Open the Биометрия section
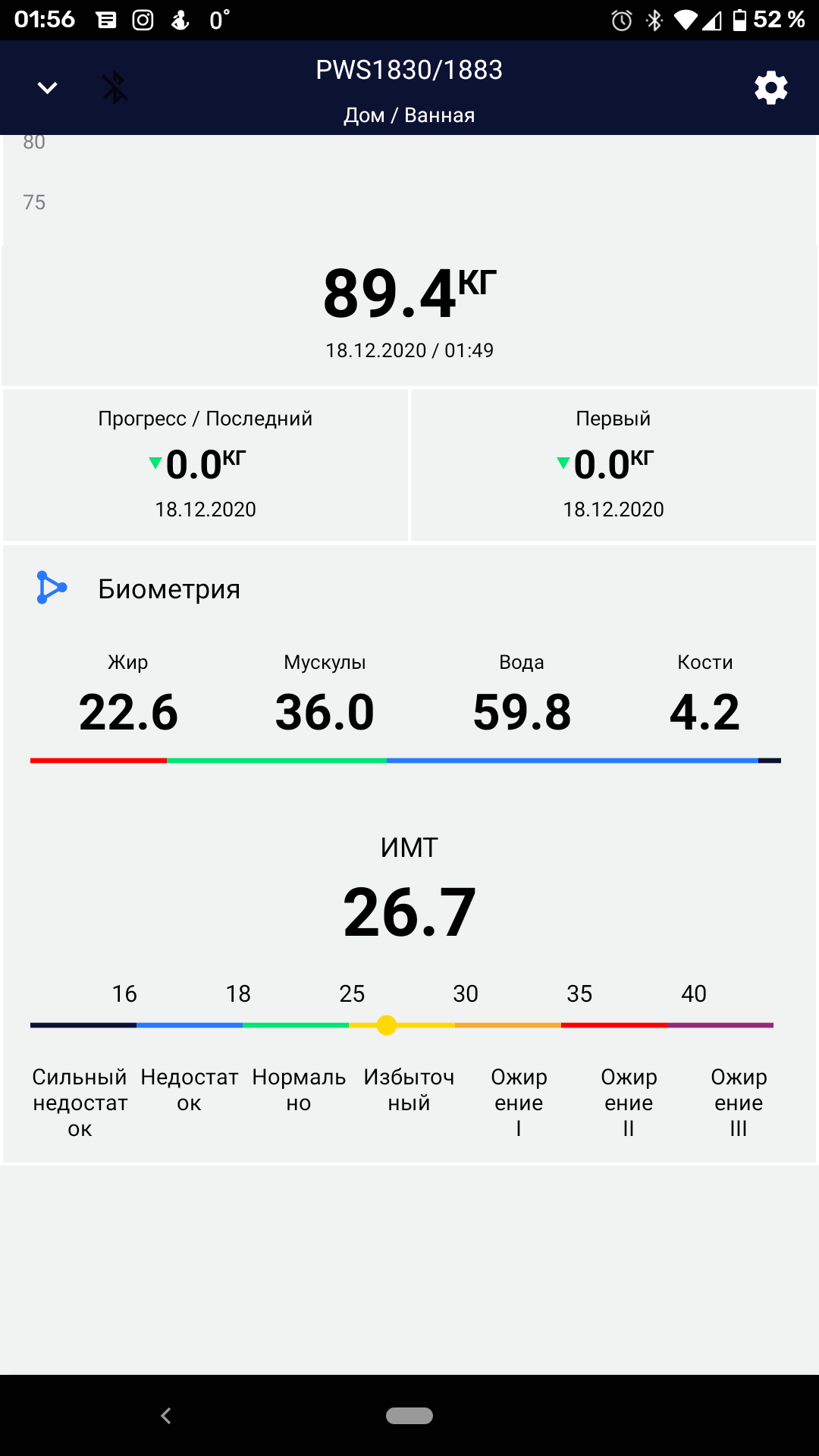This screenshot has width=819, height=1456. pos(168,589)
